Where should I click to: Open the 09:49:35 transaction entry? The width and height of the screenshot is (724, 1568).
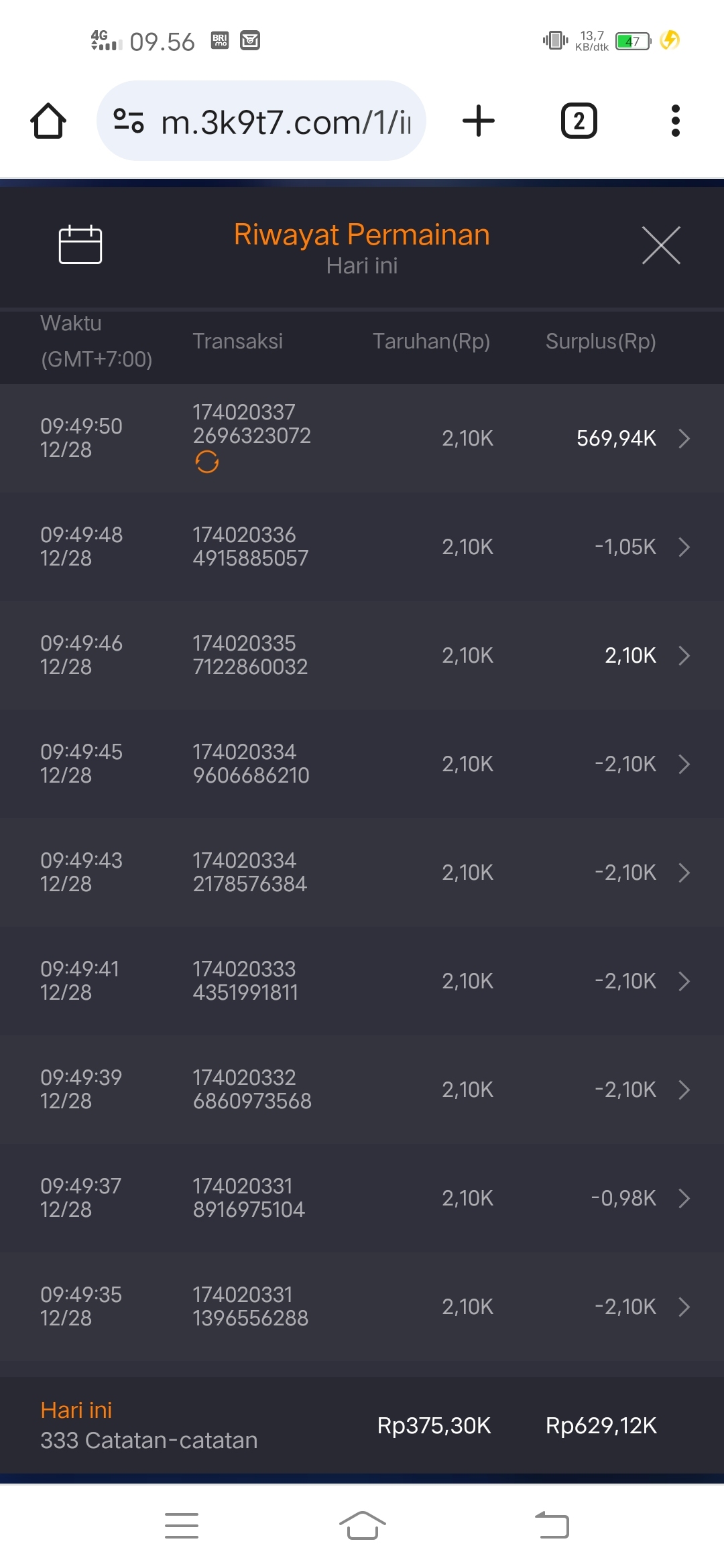click(362, 1307)
